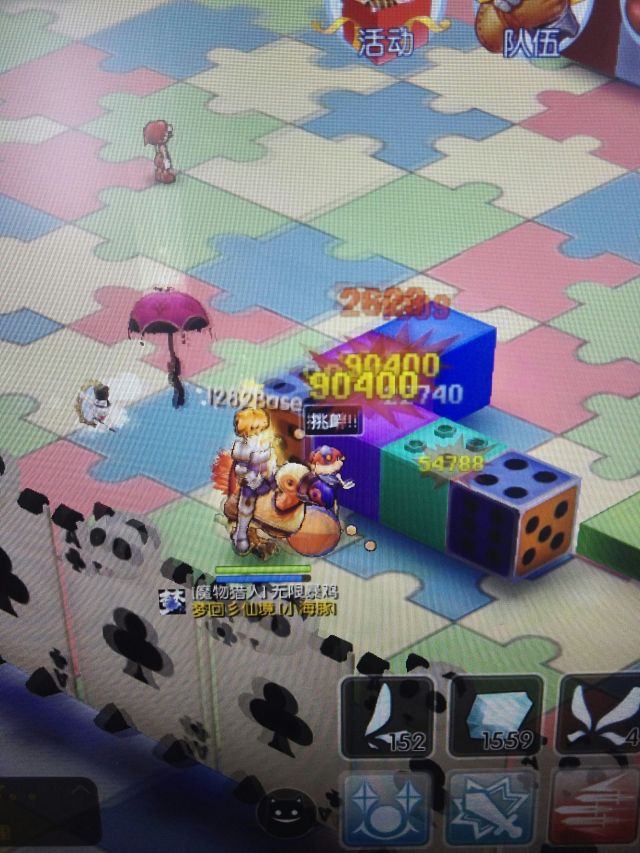Screen dimensions: 640x853
Task: Activate the red multi-blade skill
Action: 598,810
